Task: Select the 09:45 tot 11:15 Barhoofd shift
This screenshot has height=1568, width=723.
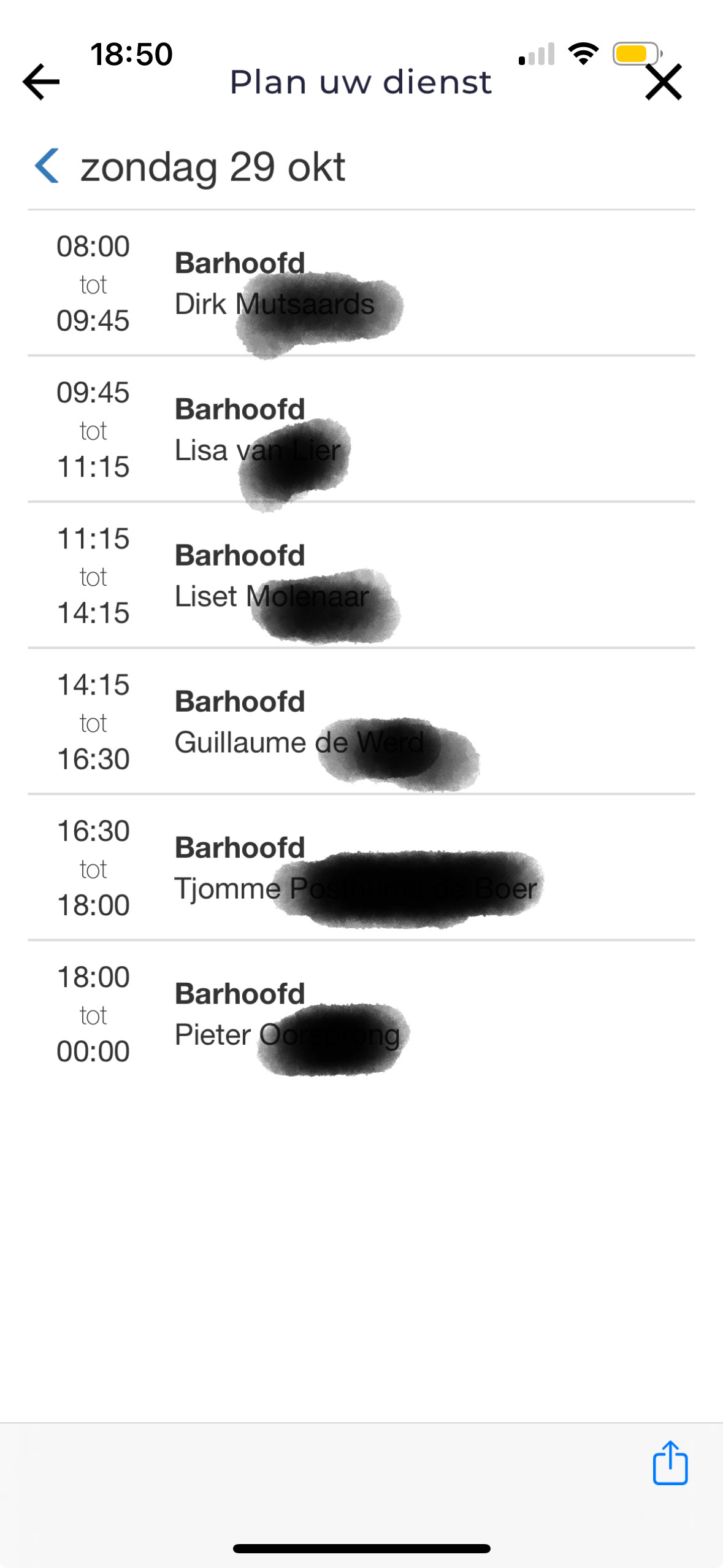Action: 361,429
